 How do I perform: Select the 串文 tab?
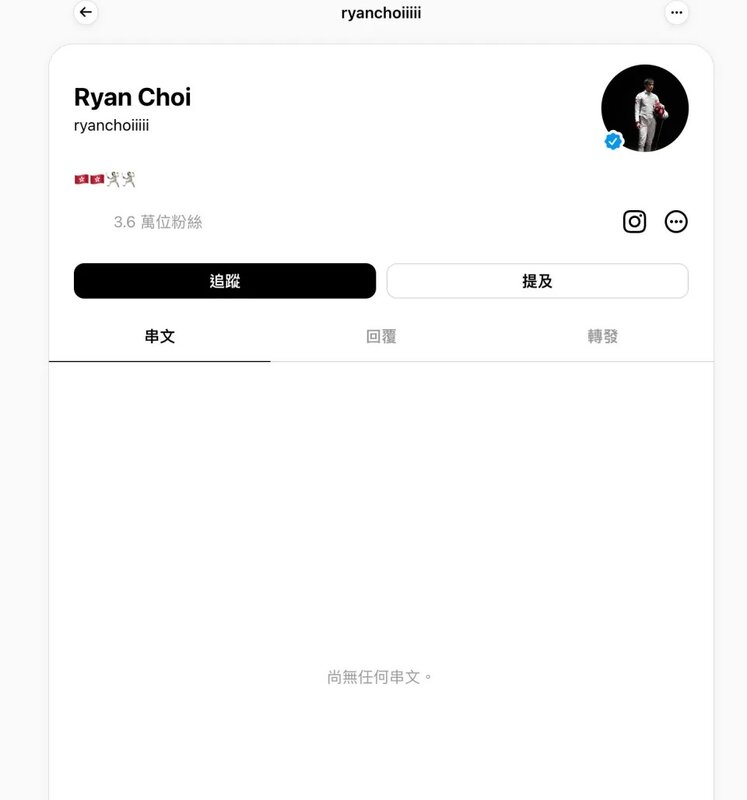point(160,337)
